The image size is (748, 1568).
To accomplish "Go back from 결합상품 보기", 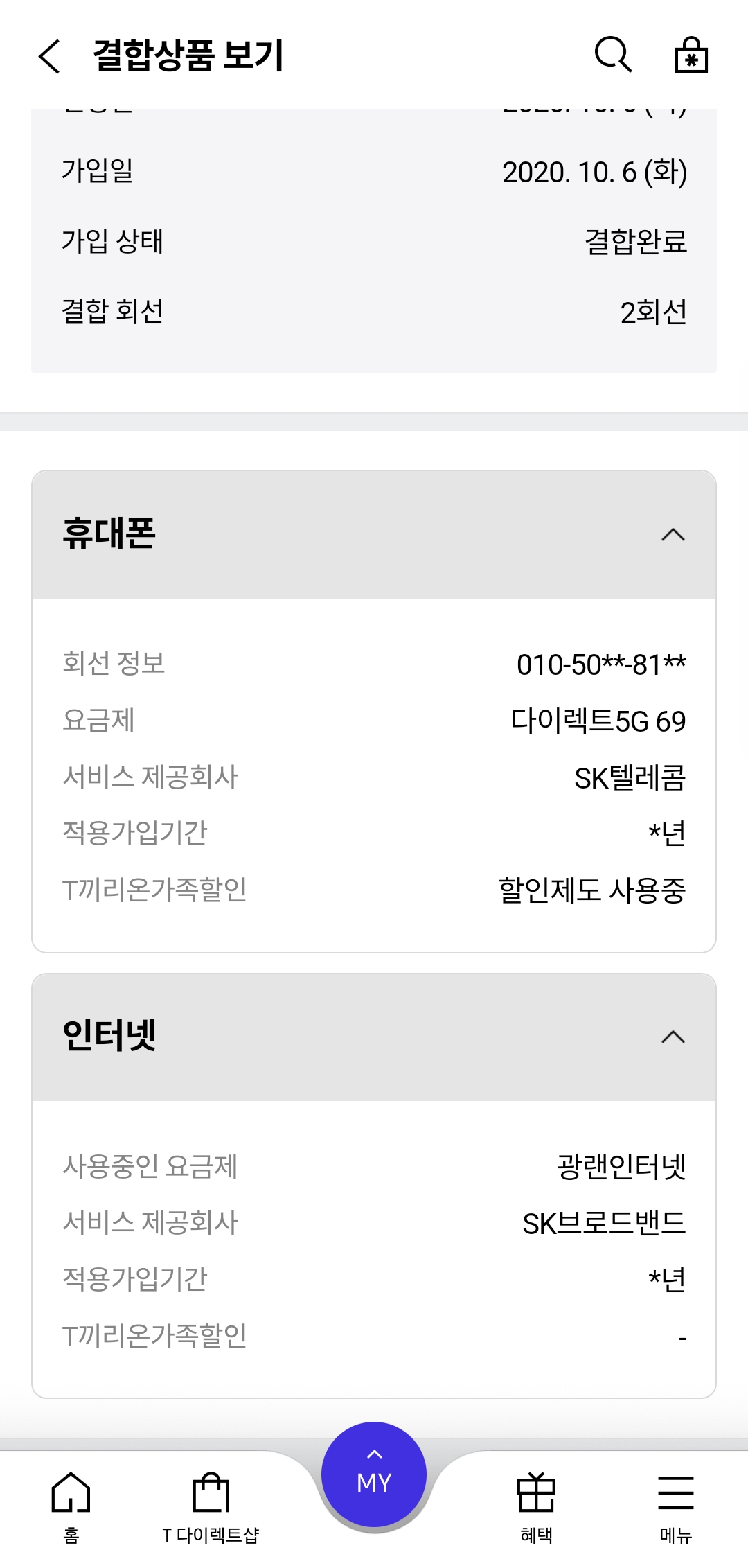I will pos(49,56).
